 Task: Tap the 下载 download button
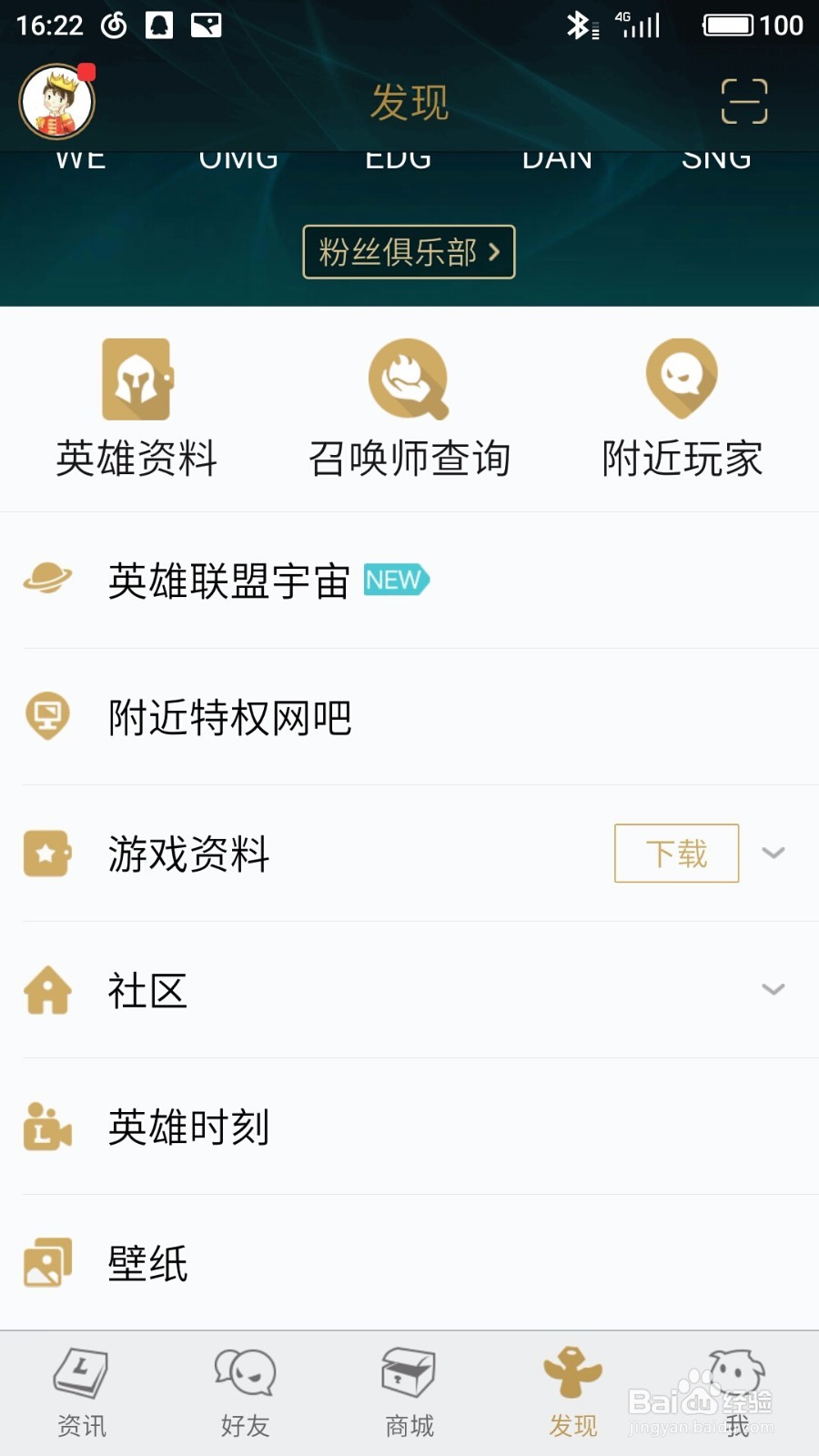coord(676,854)
